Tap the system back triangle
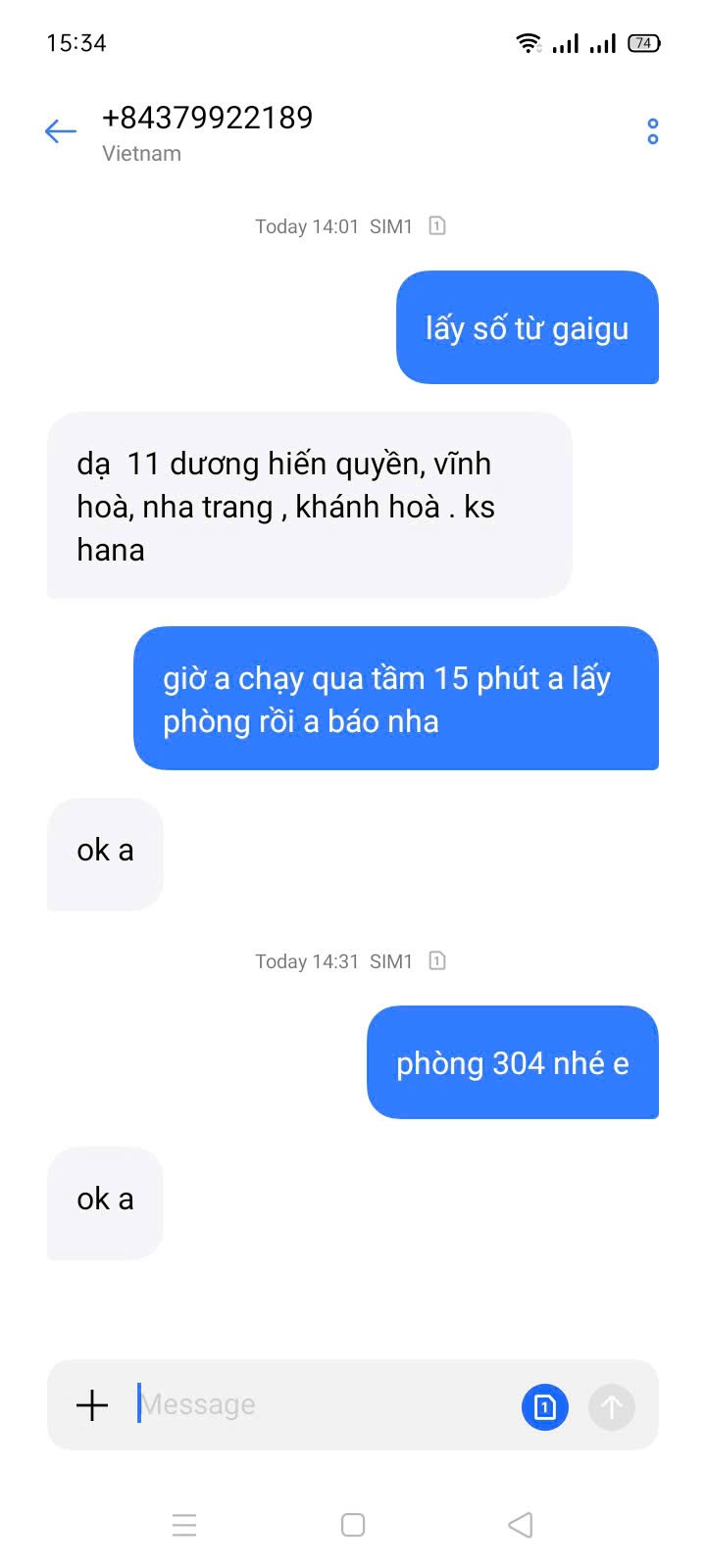 (521, 1525)
